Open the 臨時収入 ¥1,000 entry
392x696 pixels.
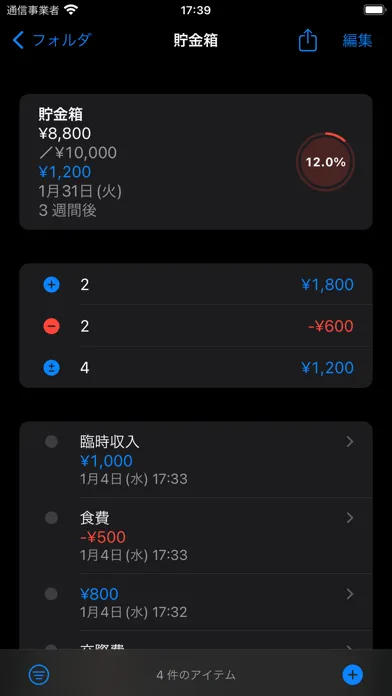tap(196, 460)
